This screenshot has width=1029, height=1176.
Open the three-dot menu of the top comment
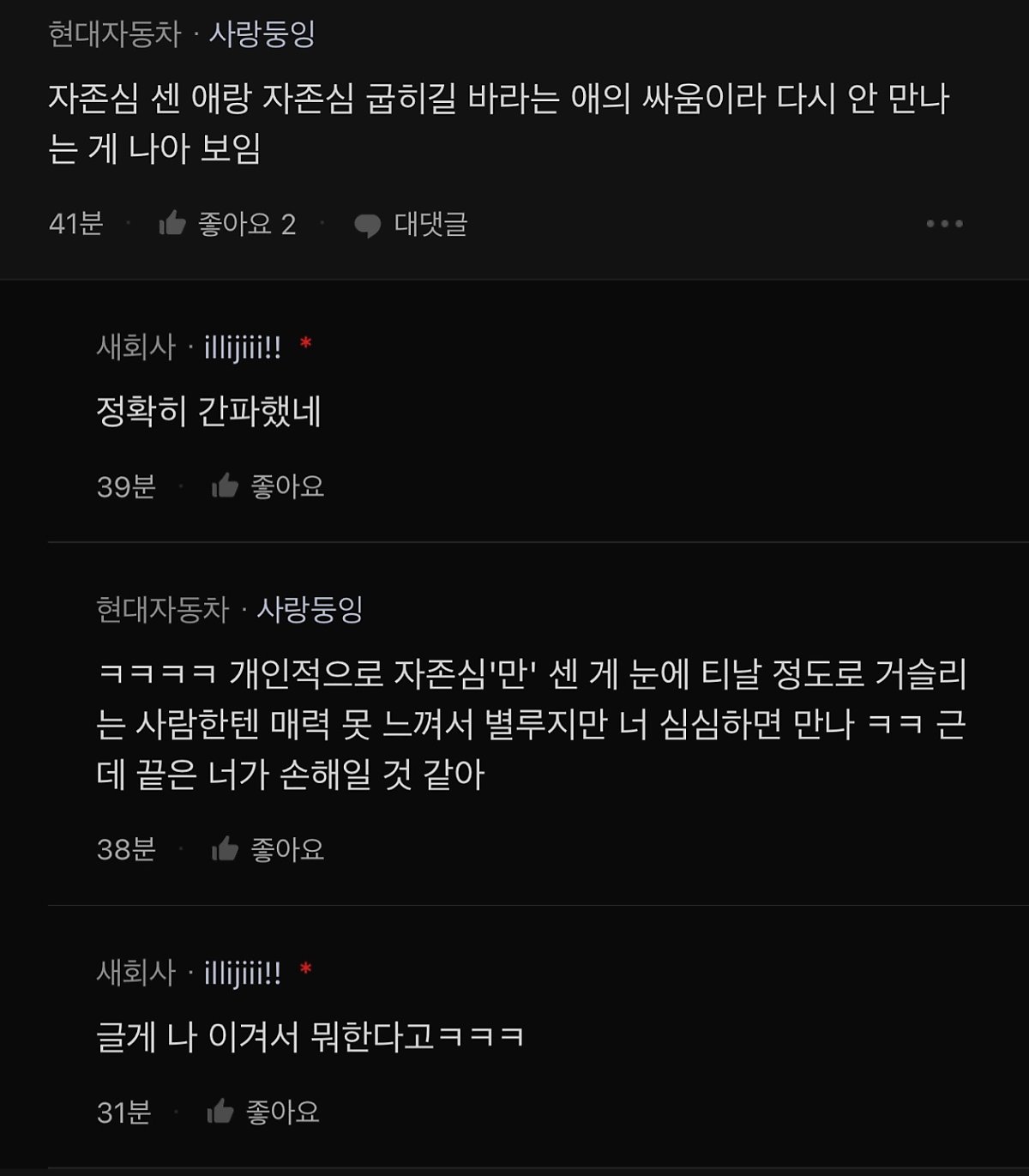point(944,224)
